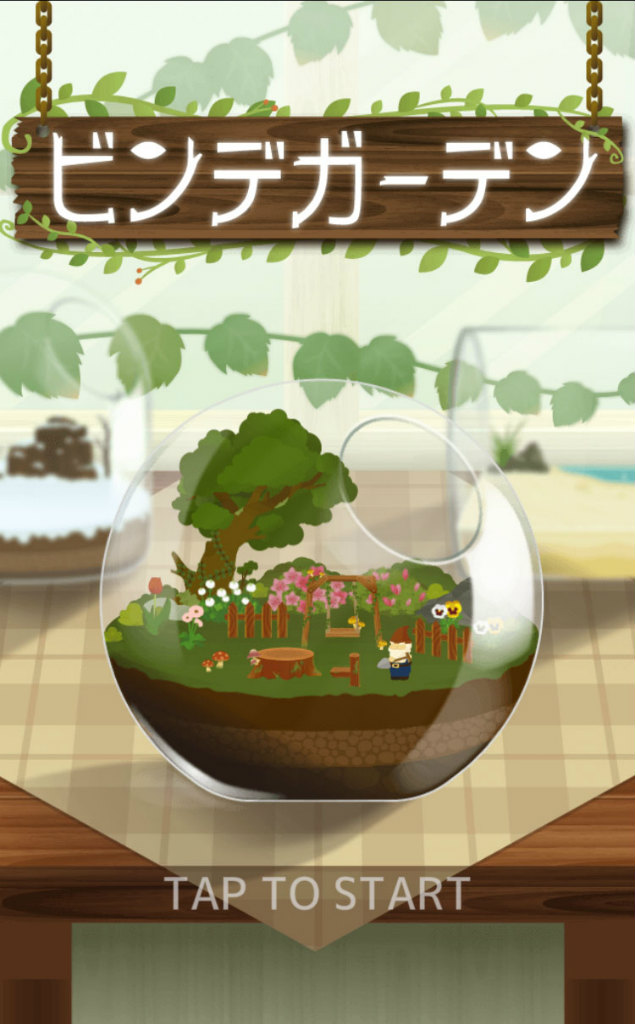This screenshot has height=1024, width=635.
Task: Tap the TAP TO START prompt
Action: (317, 893)
